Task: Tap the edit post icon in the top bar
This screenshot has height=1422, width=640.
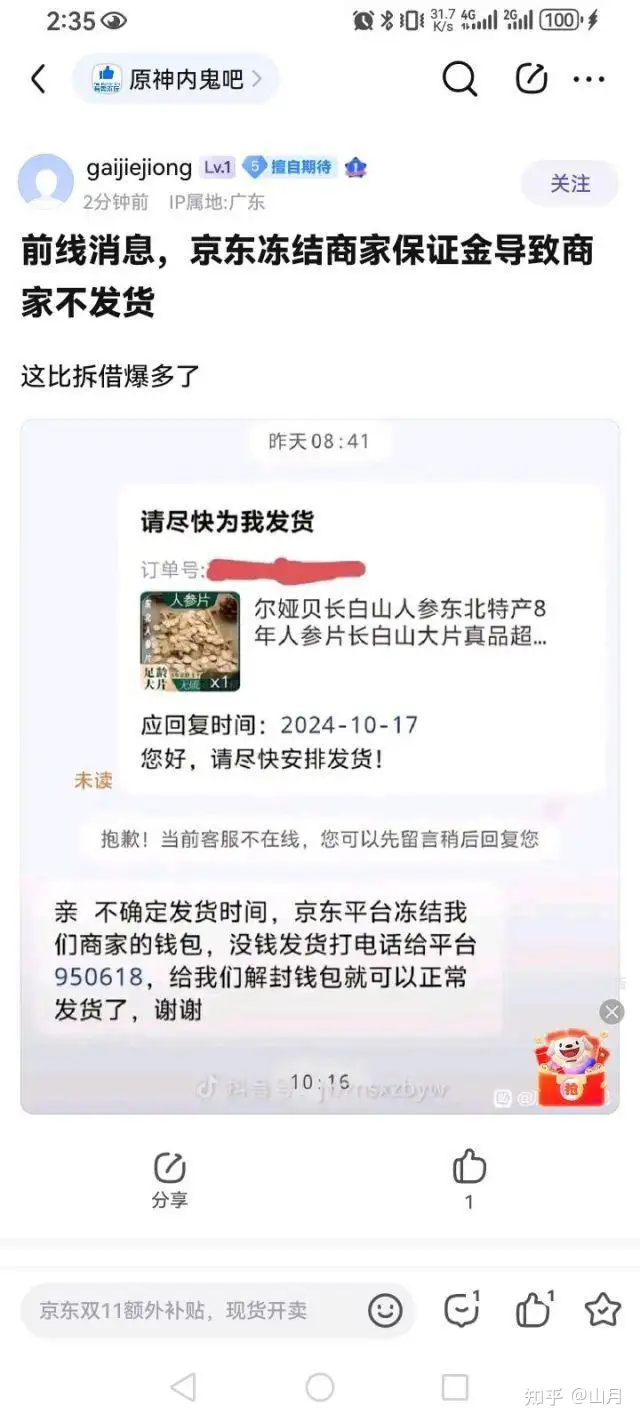Action: (x=531, y=79)
